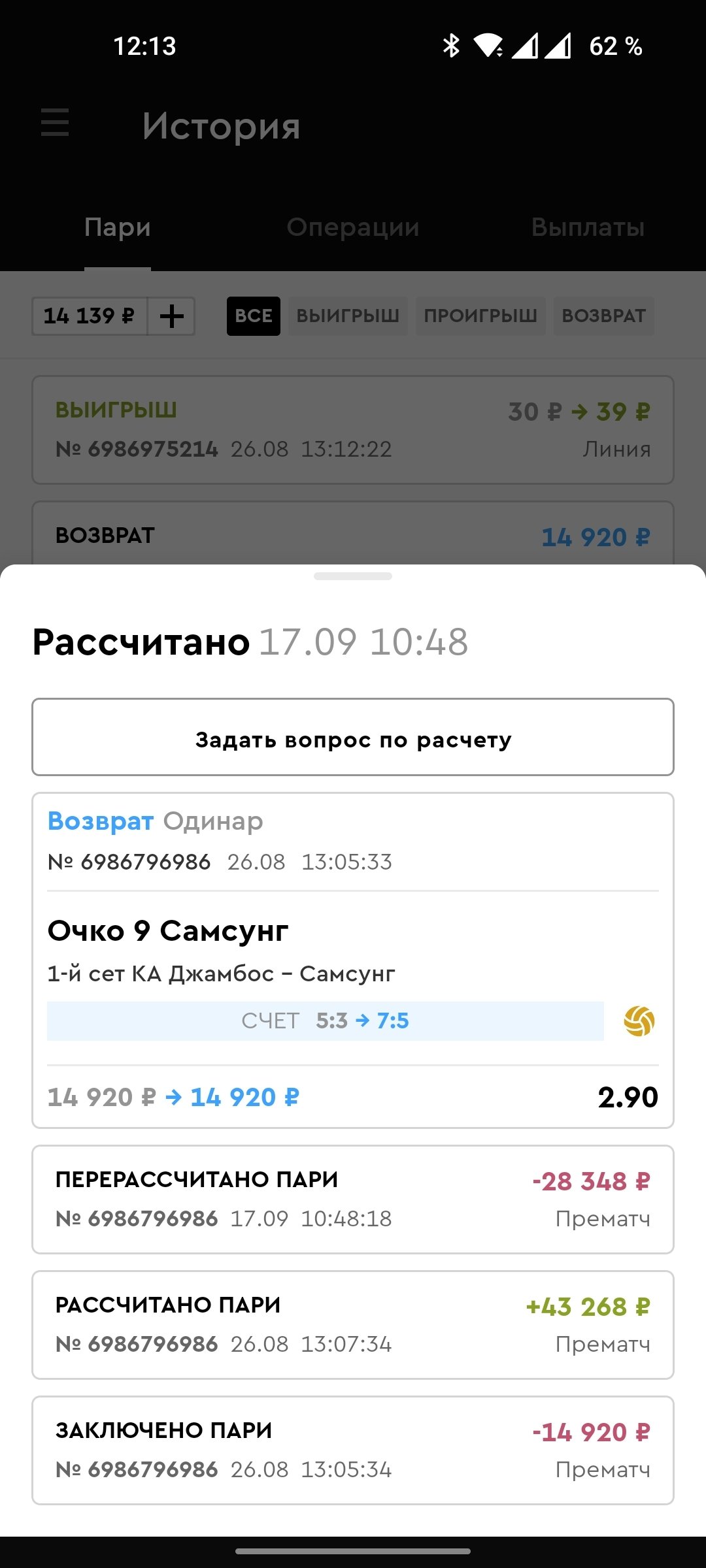Filter bets by ВОЗВРАТ
The width and height of the screenshot is (706, 1568).
coord(603,316)
